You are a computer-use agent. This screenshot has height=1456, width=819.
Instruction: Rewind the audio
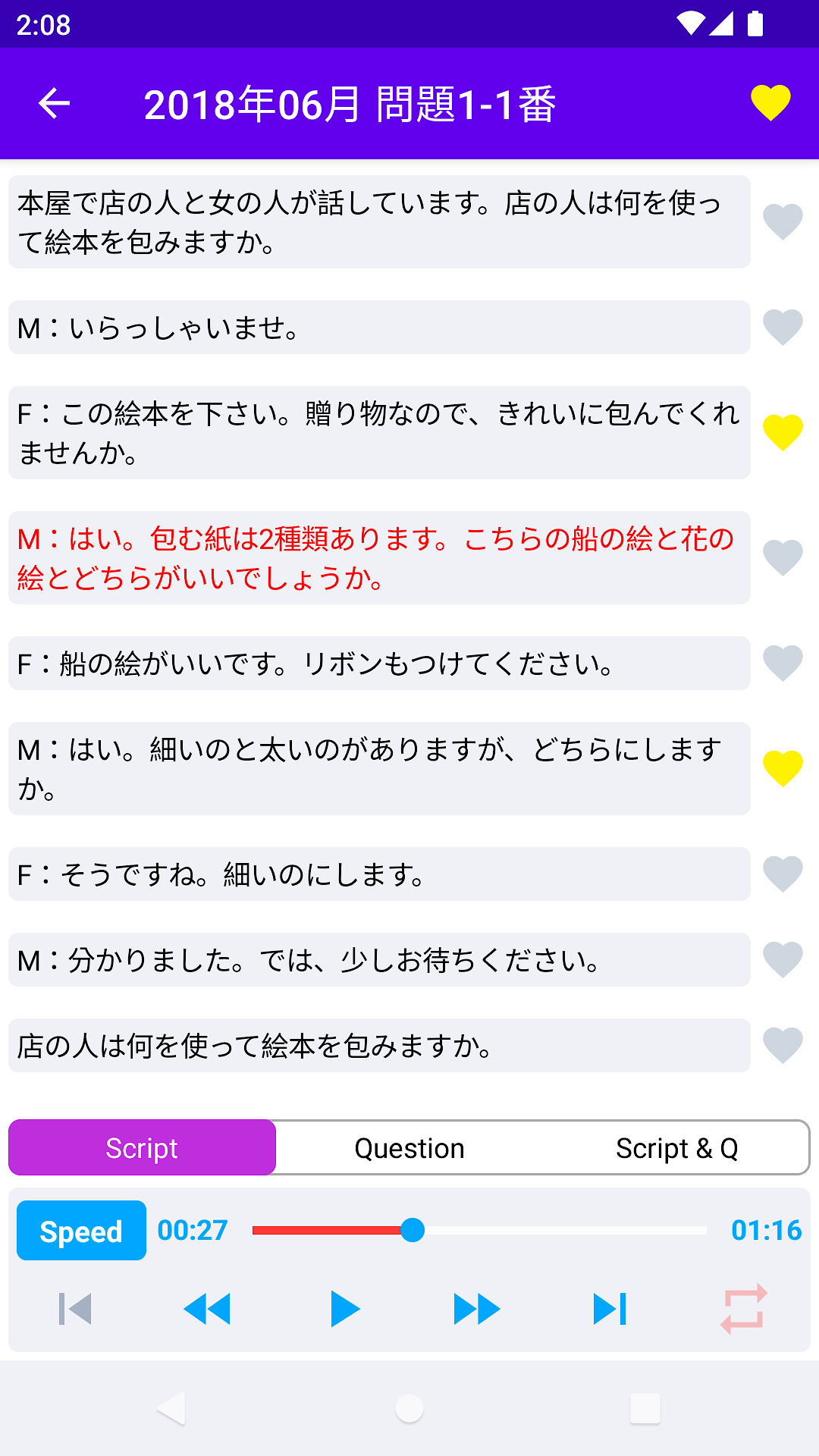[x=207, y=1309]
